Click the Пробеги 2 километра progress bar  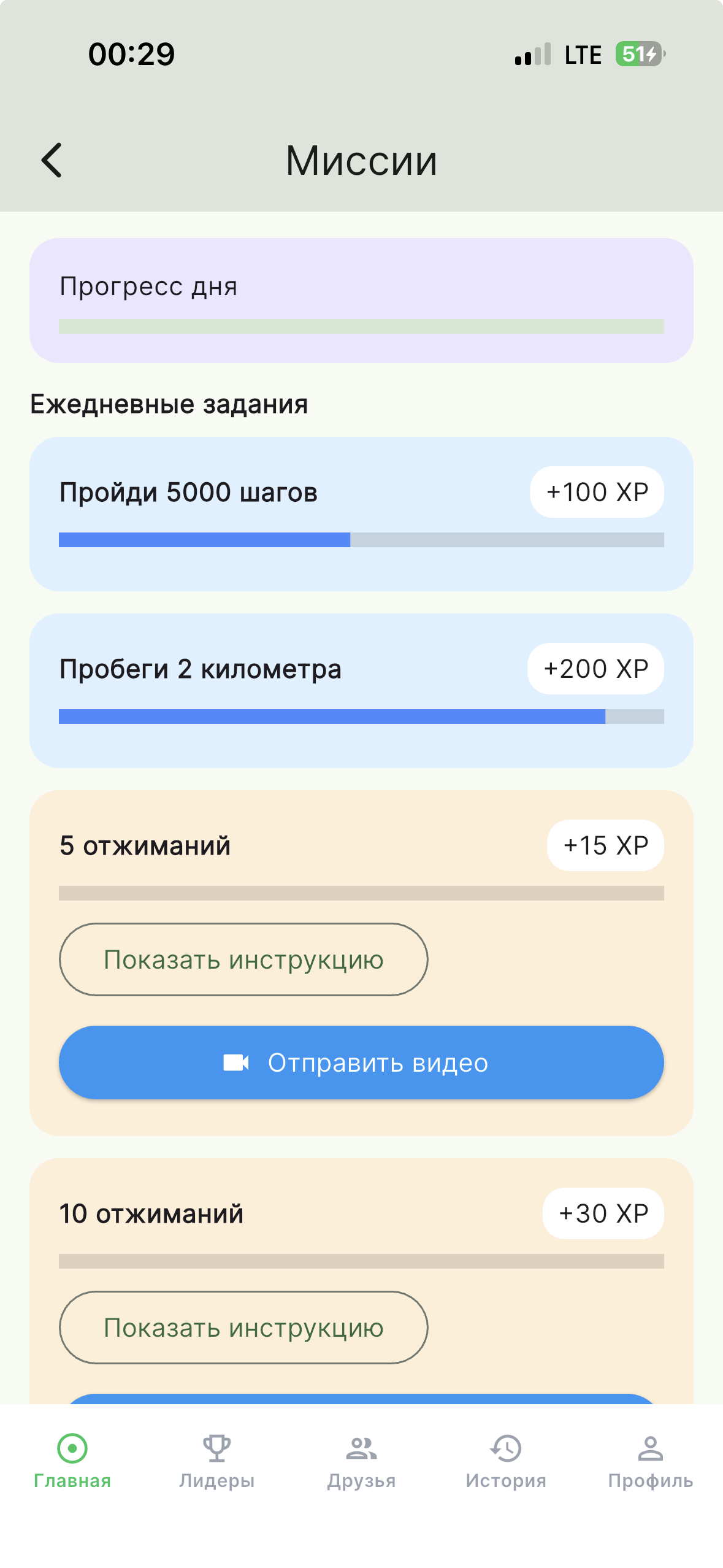[x=361, y=716]
